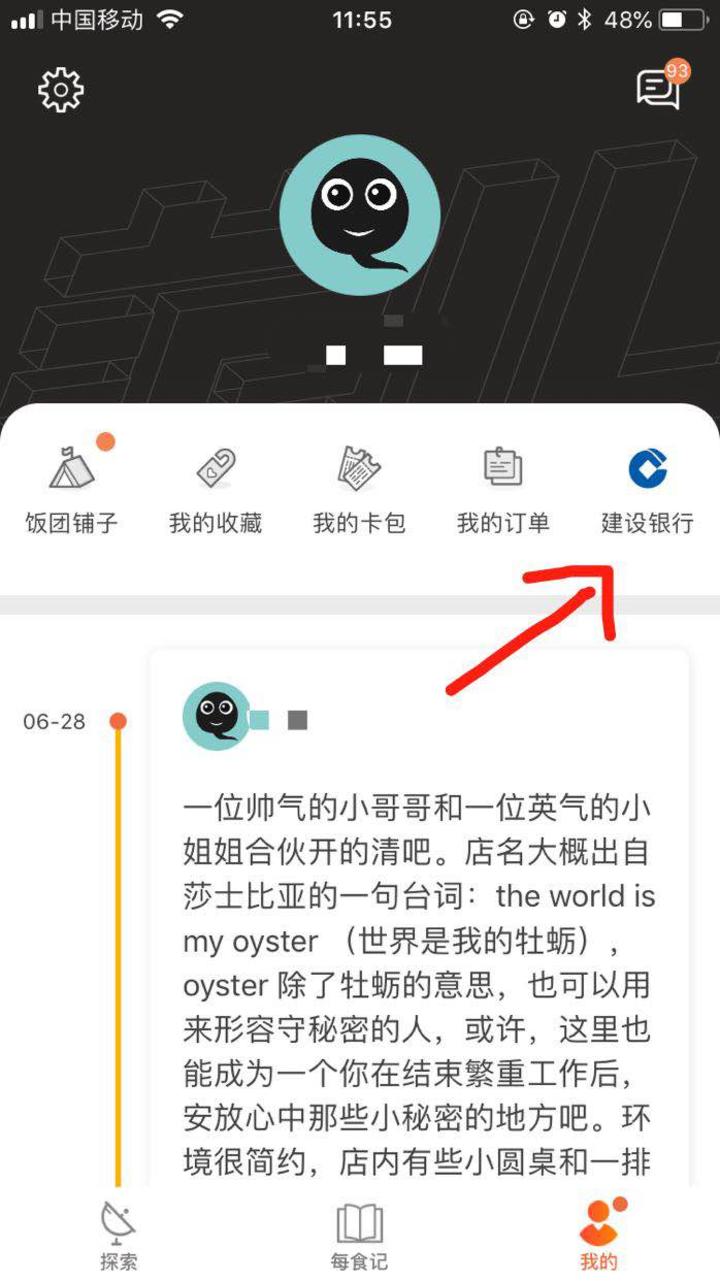Image resolution: width=720 pixels, height=1281 pixels.
Task: Open 我的收藏 favorites
Action: (x=215, y=490)
